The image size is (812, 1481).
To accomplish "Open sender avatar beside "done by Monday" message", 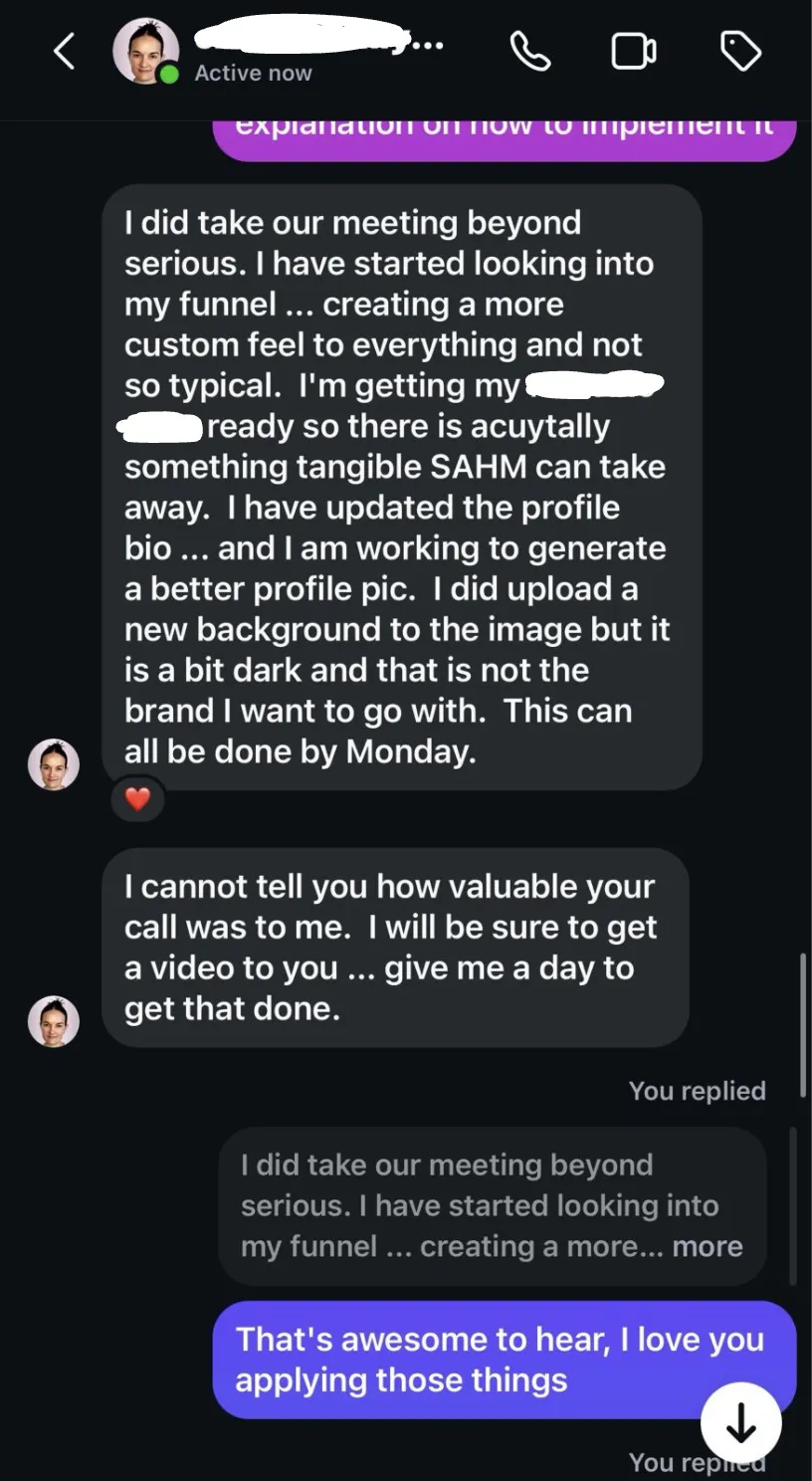I will (54, 764).
